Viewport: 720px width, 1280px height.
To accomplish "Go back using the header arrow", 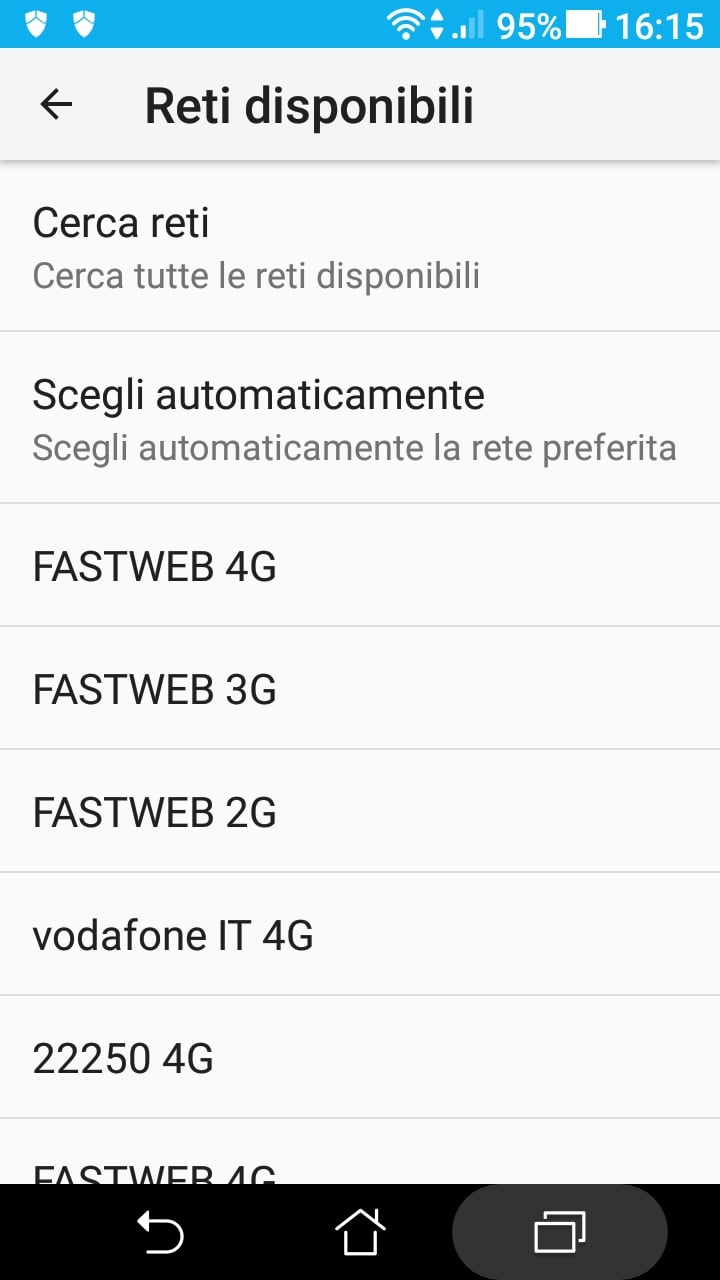I will pos(56,105).
